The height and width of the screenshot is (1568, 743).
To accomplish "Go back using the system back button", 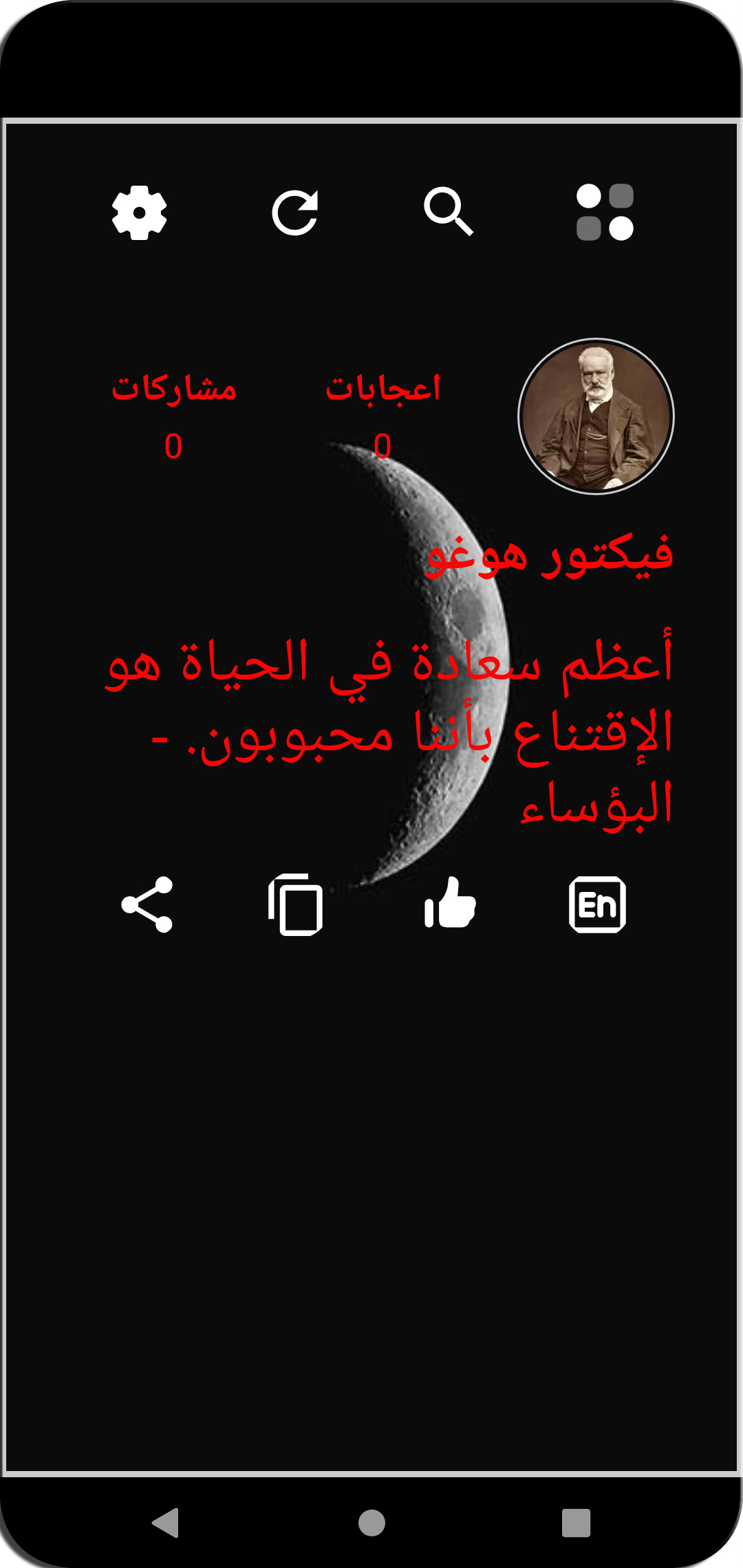I will (x=166, y=1522).
